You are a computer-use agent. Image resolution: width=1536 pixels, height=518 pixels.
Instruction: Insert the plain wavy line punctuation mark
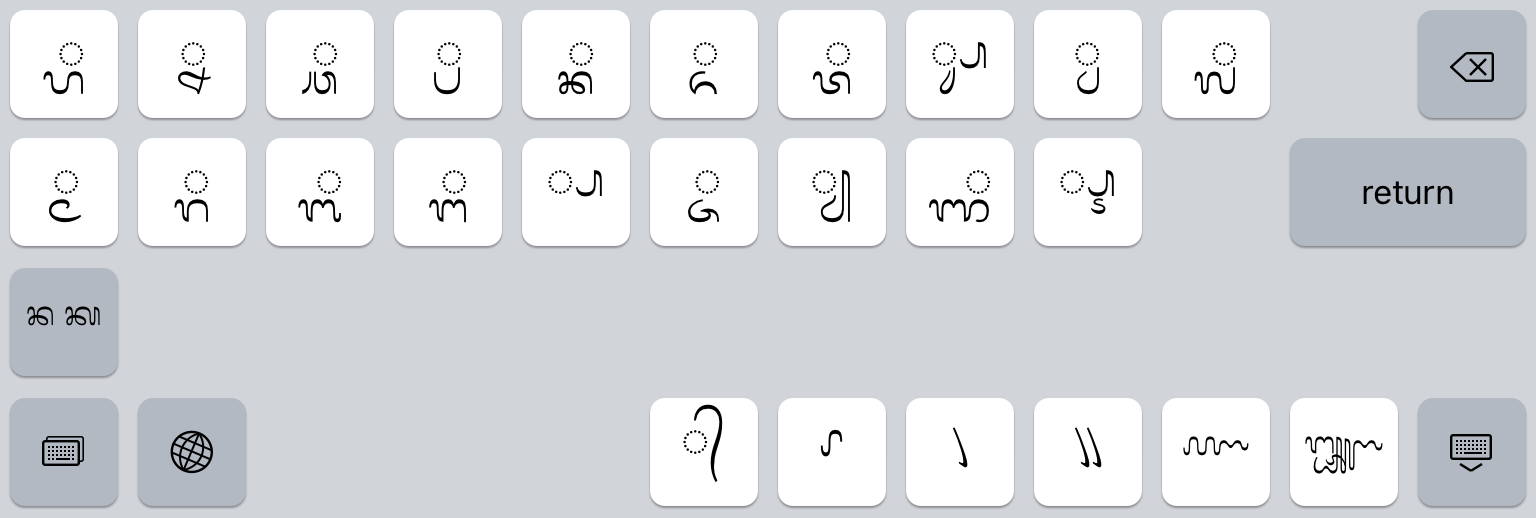click(1215, 452)
